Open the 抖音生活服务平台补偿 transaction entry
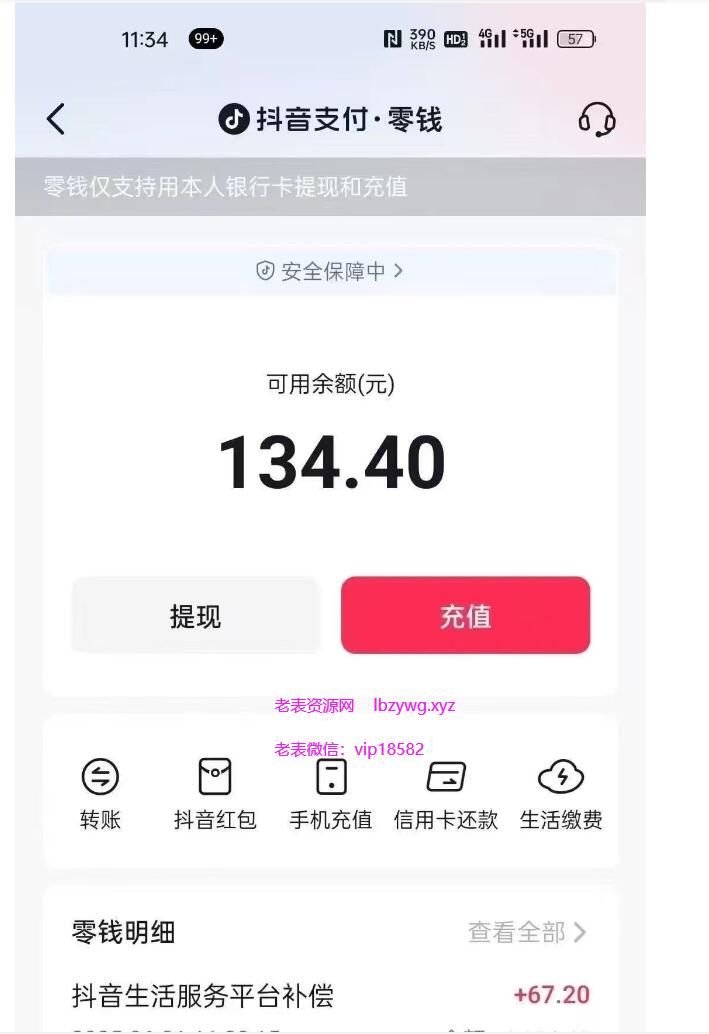709x1034 pixels. pos(330,996)
